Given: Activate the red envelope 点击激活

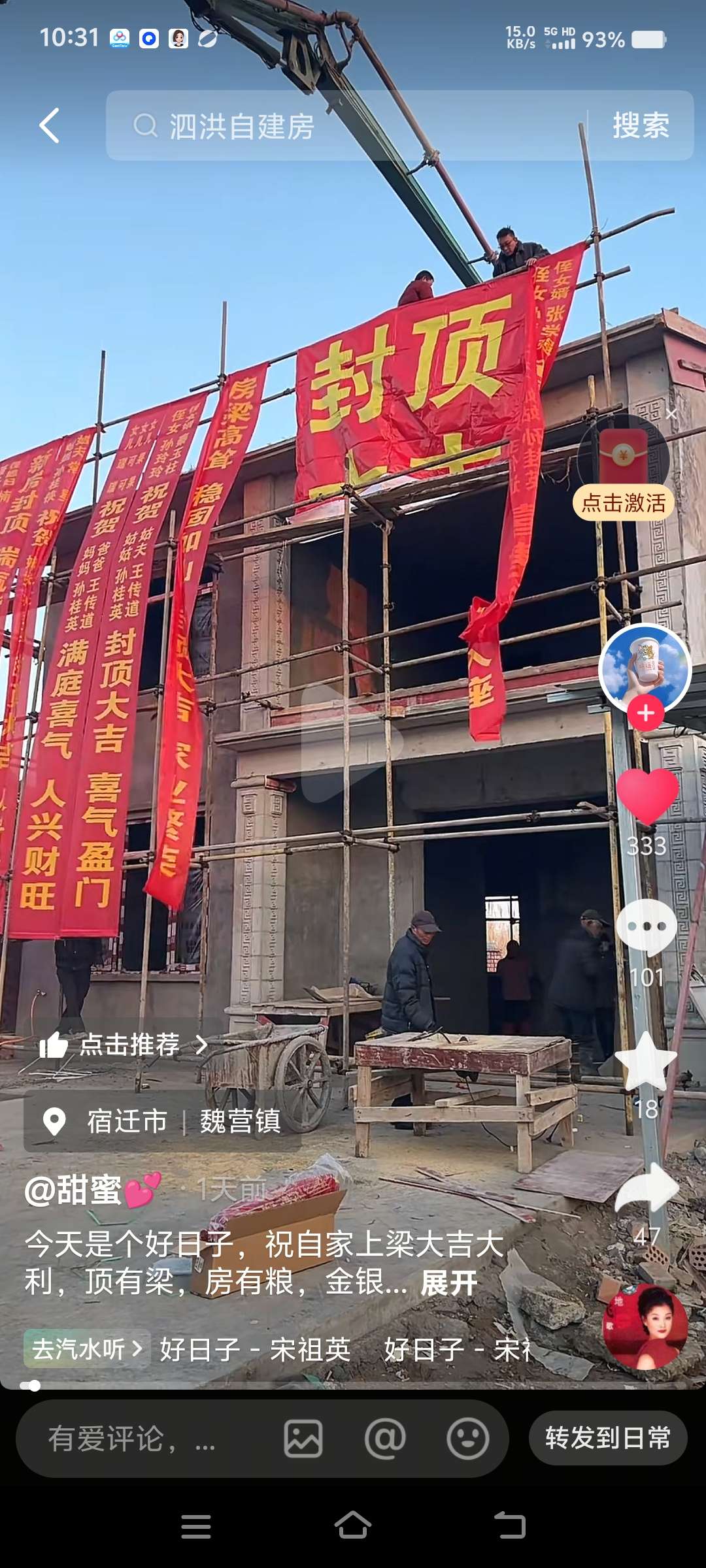Looking at the screenshot, I should tap(624, 502).
